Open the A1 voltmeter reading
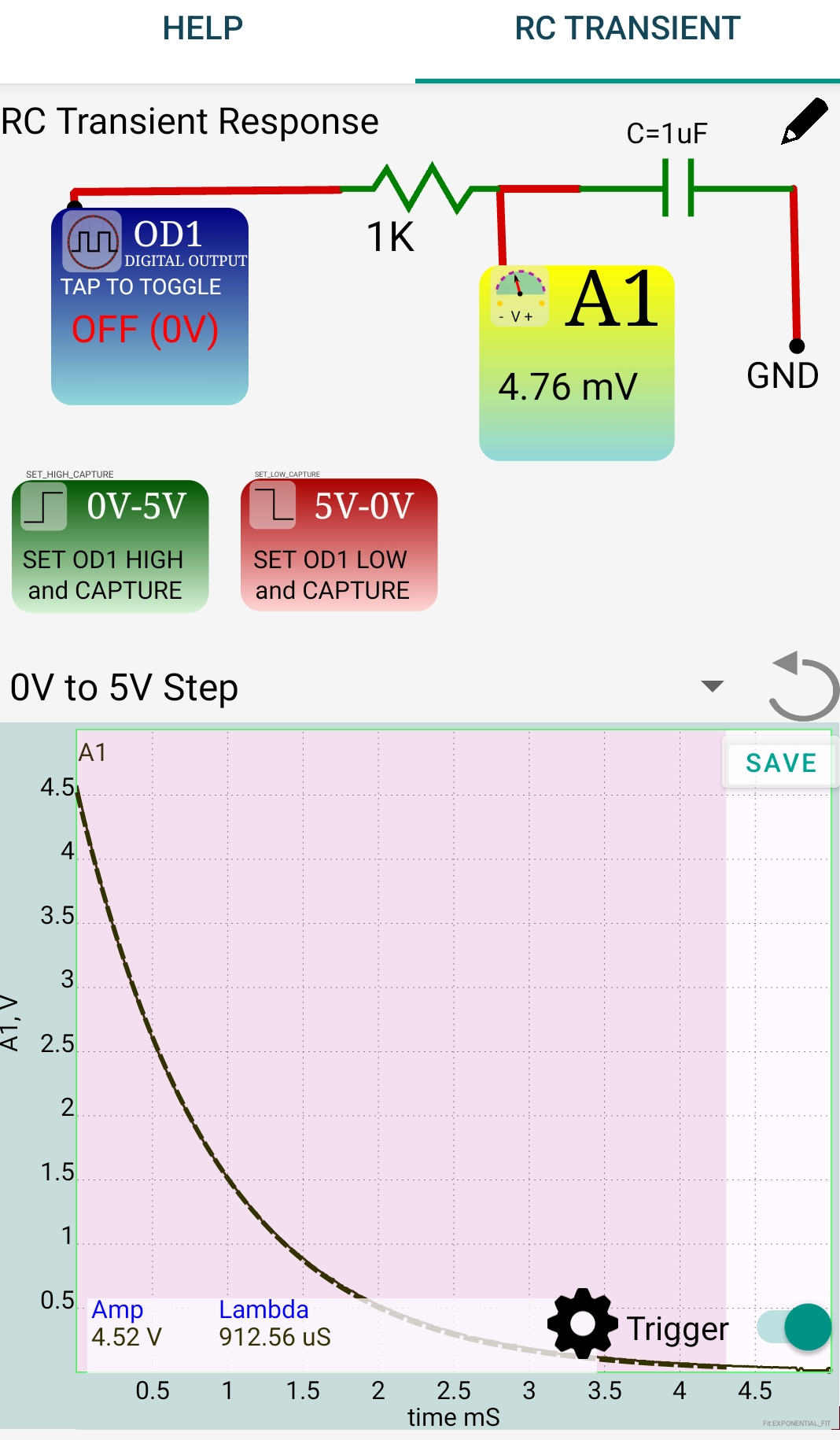 (577, 363)
